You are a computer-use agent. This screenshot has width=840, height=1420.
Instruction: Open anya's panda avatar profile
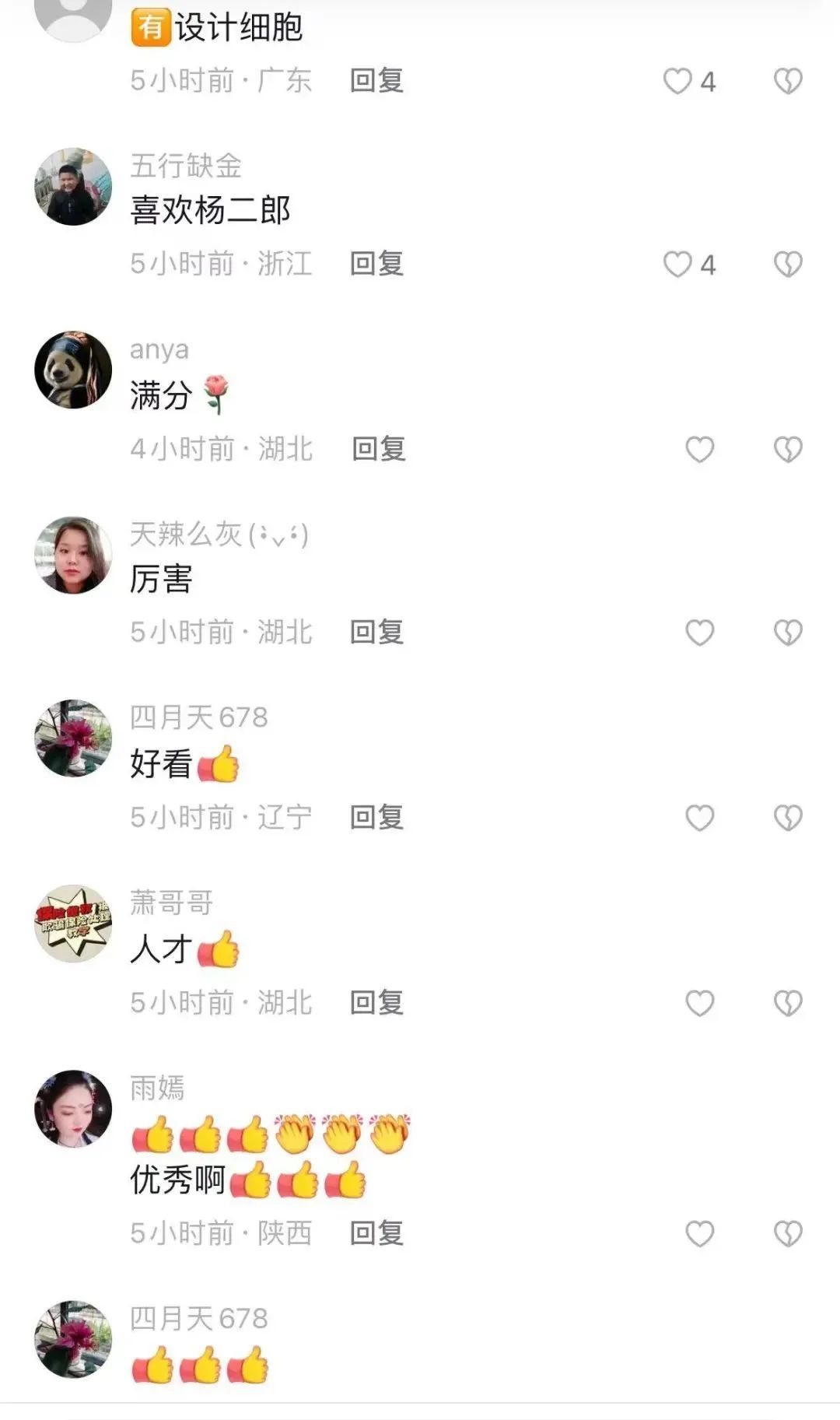pos(73,370)
